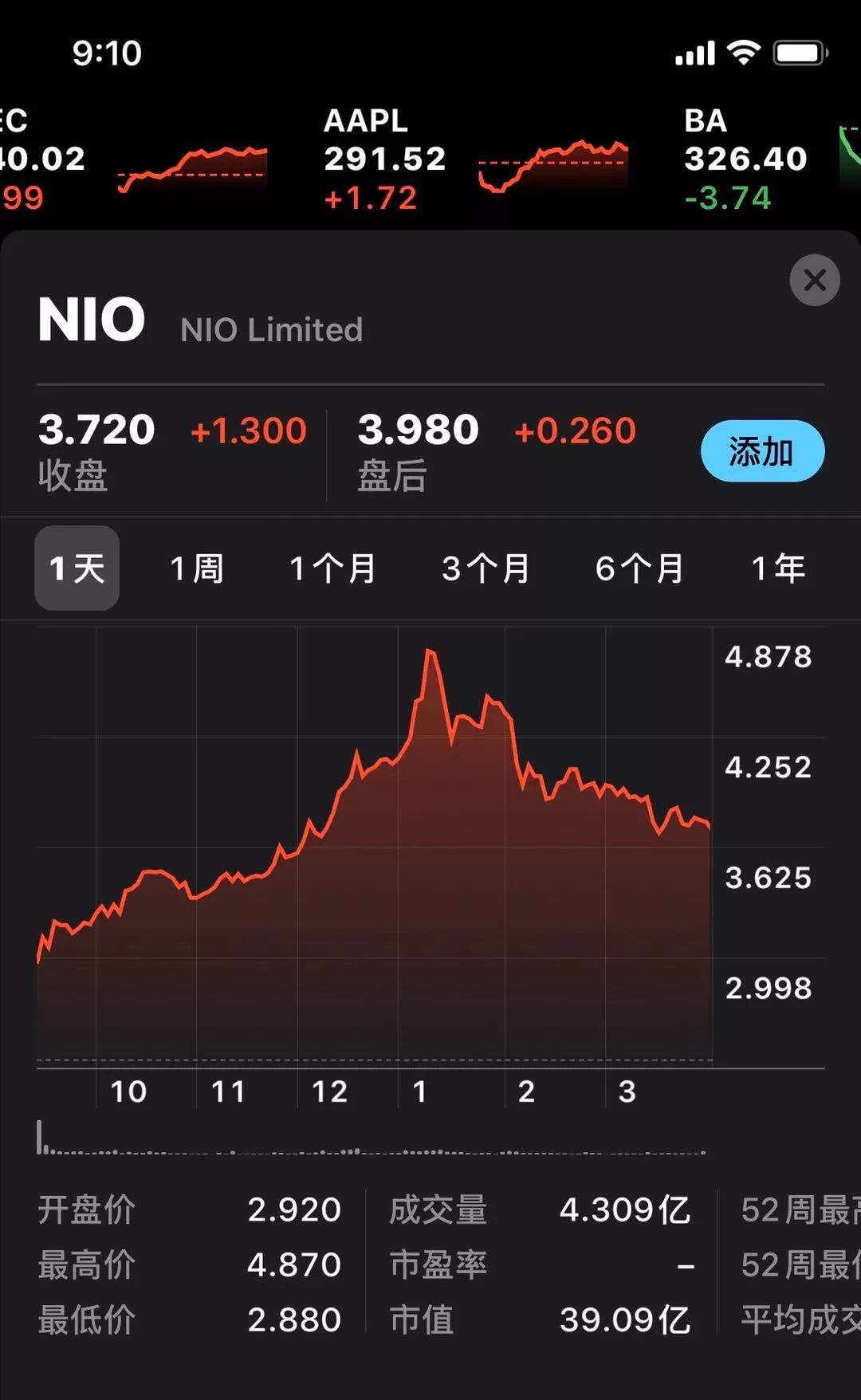Switch to the 3个月 range

pos(486,568)
